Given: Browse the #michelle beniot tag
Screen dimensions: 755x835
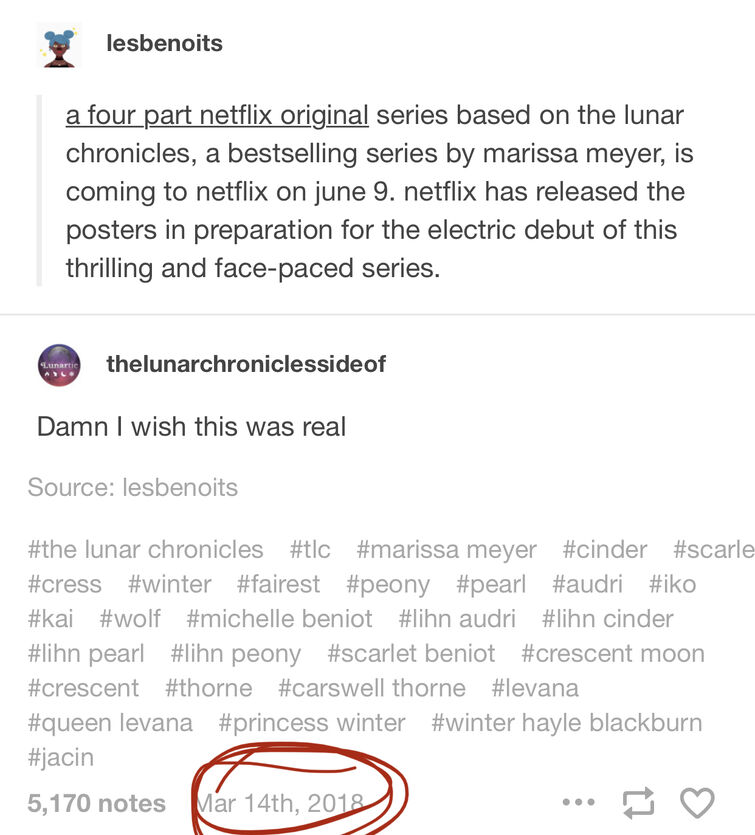Looking at the screenshot, I should [279, 619].
